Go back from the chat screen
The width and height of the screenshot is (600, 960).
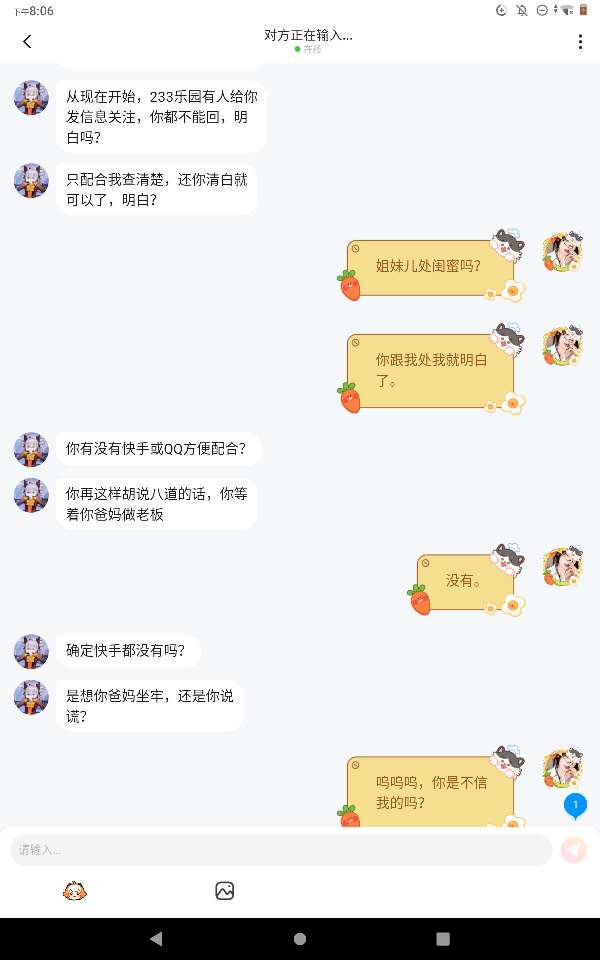(x=27, y=41)
